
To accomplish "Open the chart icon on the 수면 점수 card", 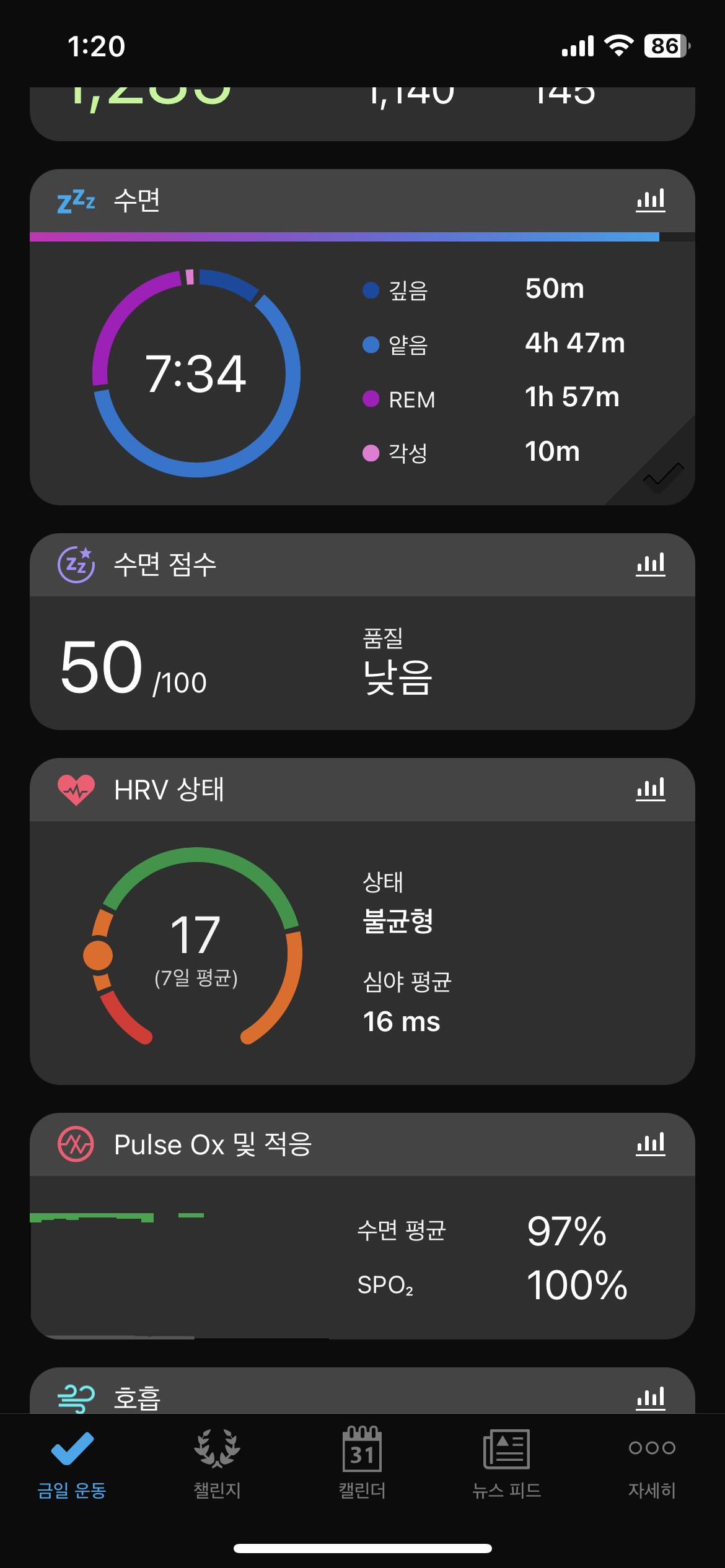I will coord(650,564).
